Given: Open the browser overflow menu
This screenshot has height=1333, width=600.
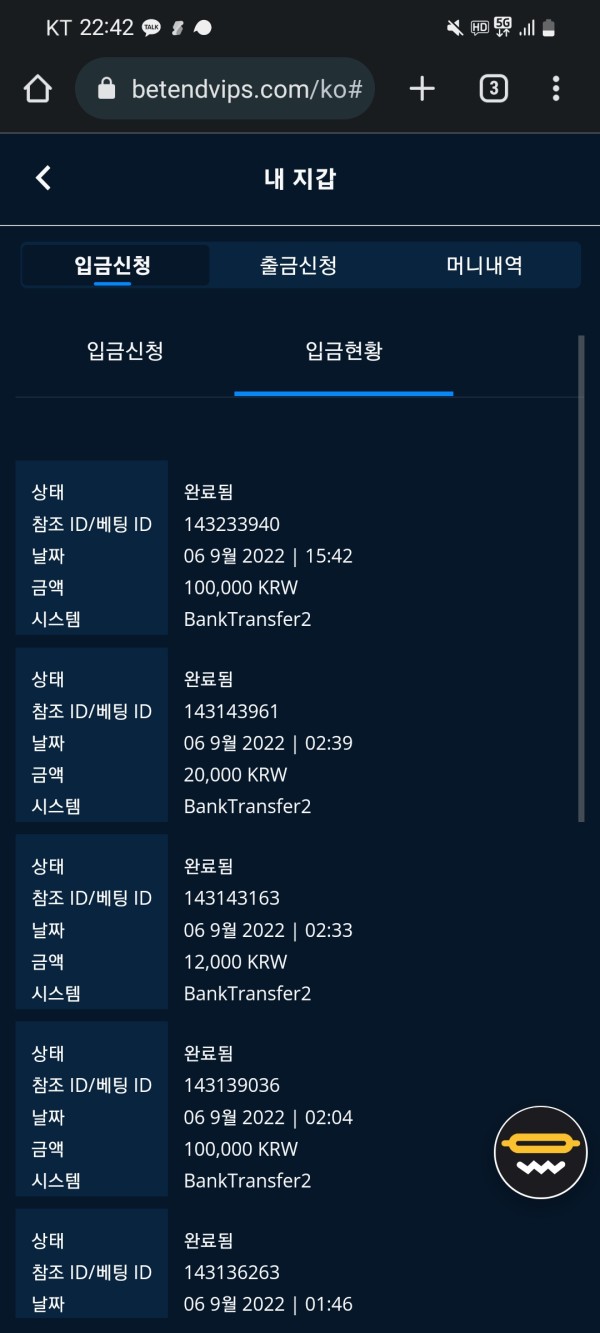Looking at the screenshot, I should (x=556, y=89).
